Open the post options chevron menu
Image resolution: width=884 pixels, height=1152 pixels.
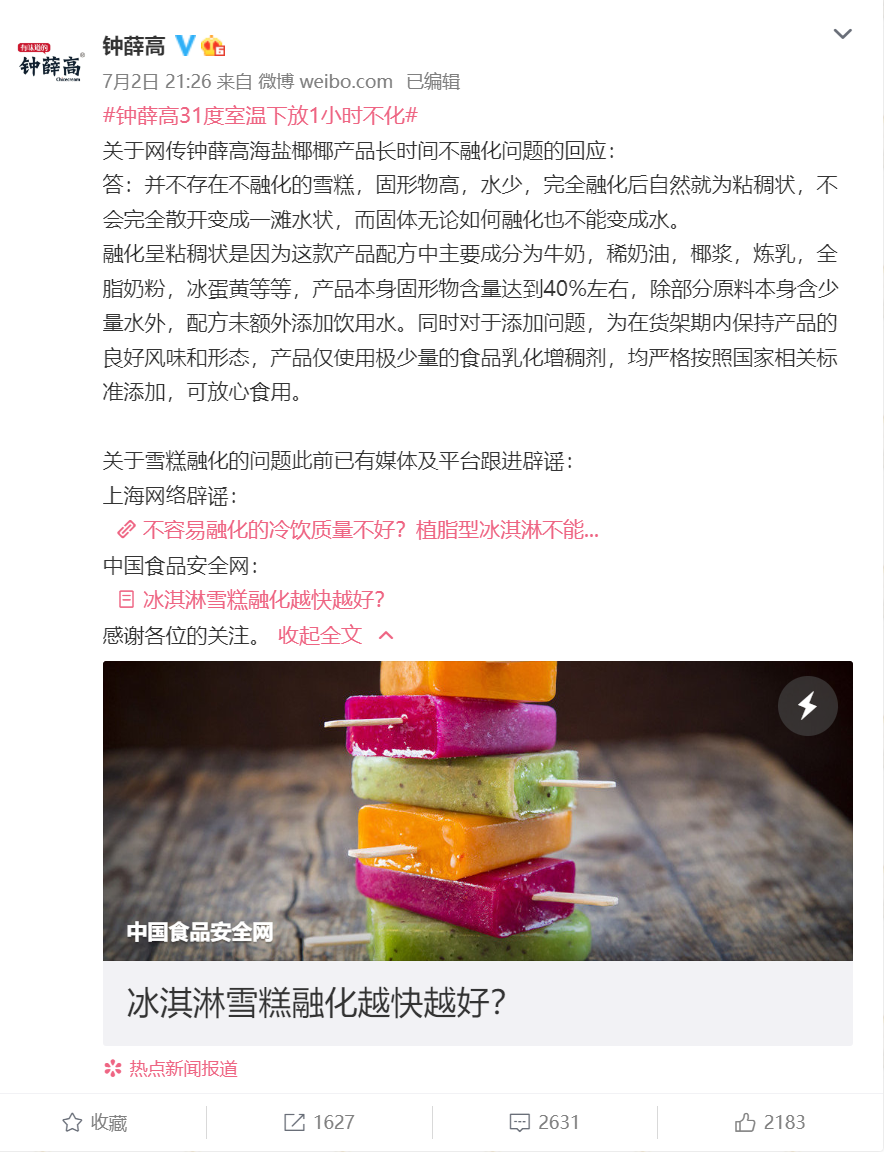[842, 34]
